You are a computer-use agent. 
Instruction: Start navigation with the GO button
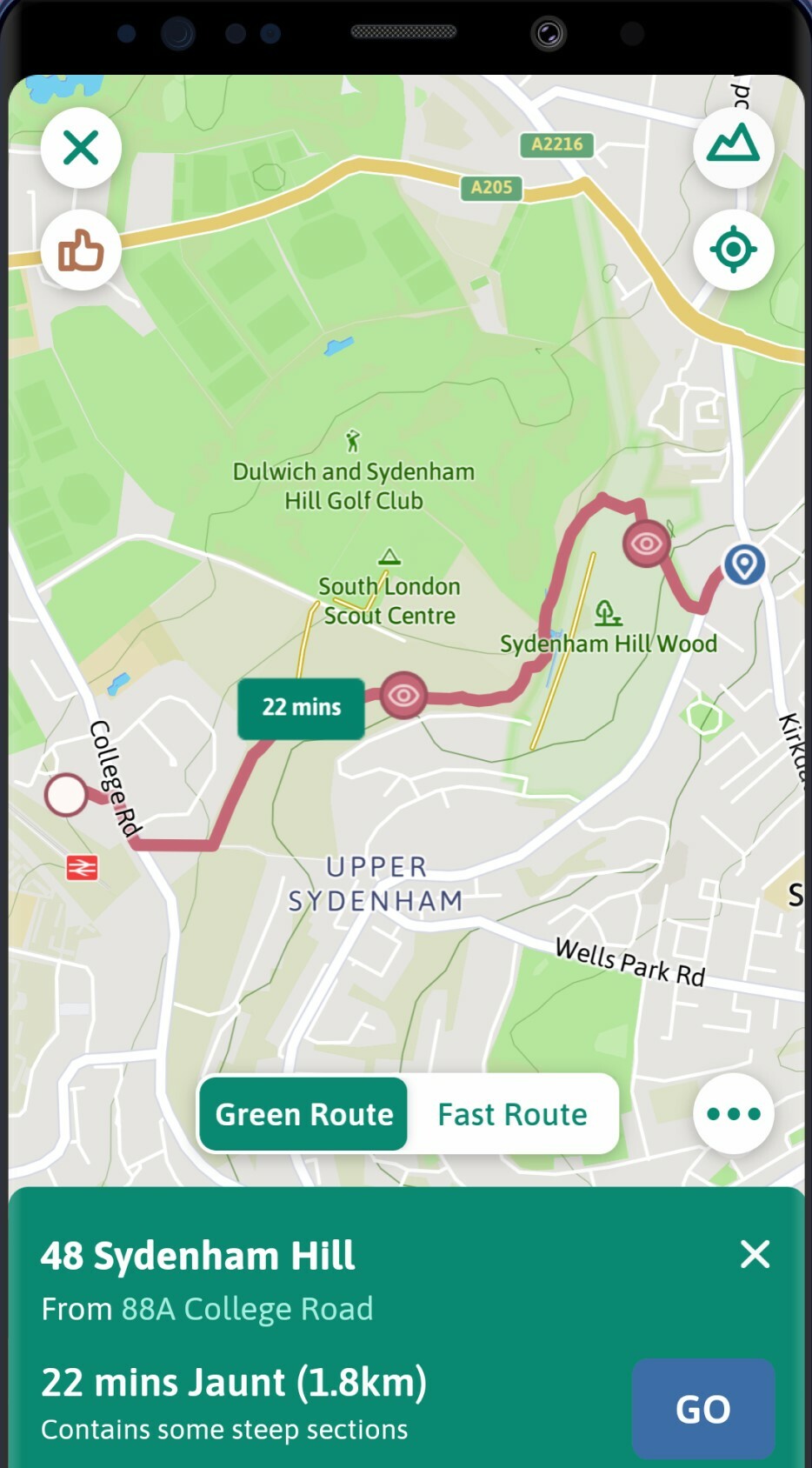pos(703,1409)
